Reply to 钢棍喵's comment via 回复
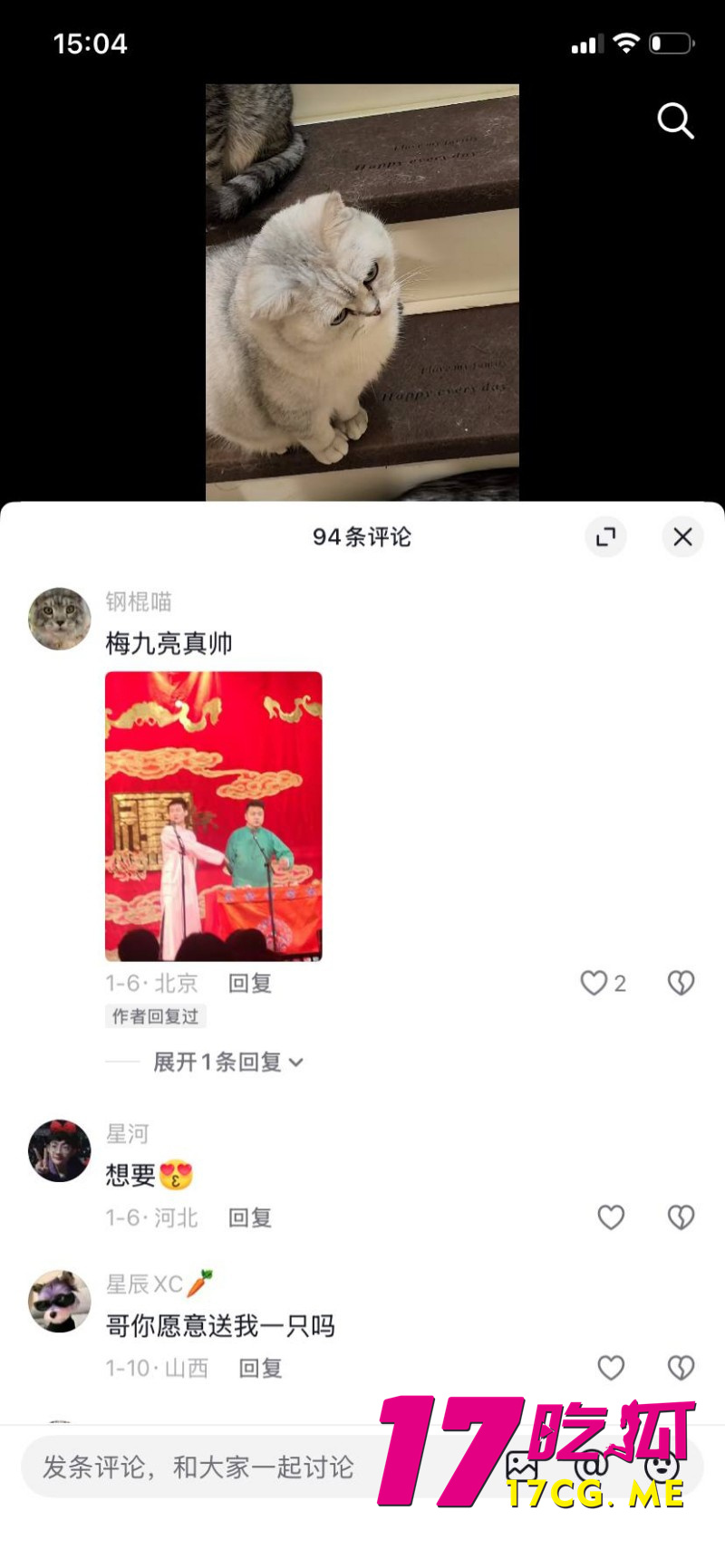725x1568 pixels. coord(249,983)
